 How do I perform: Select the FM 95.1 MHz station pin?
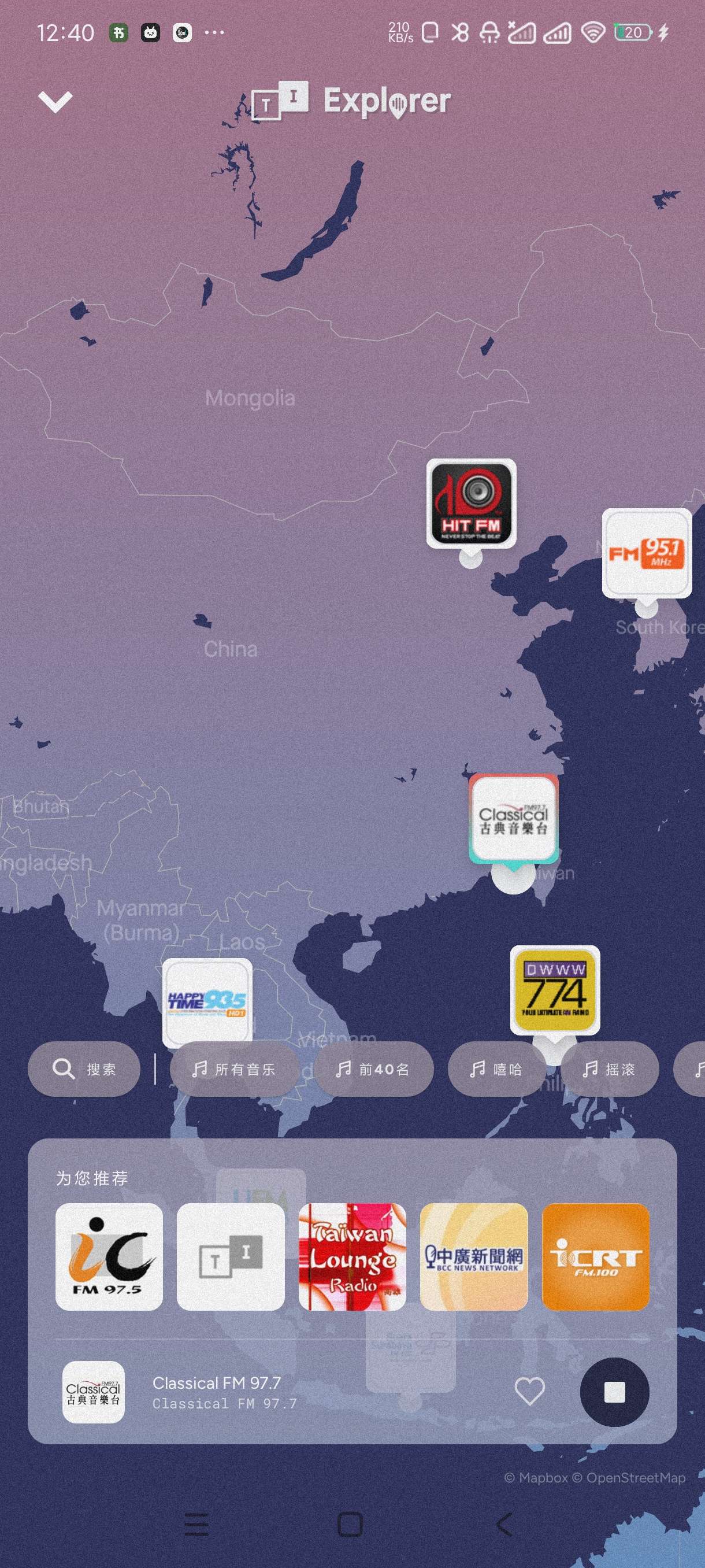[646, 553]
